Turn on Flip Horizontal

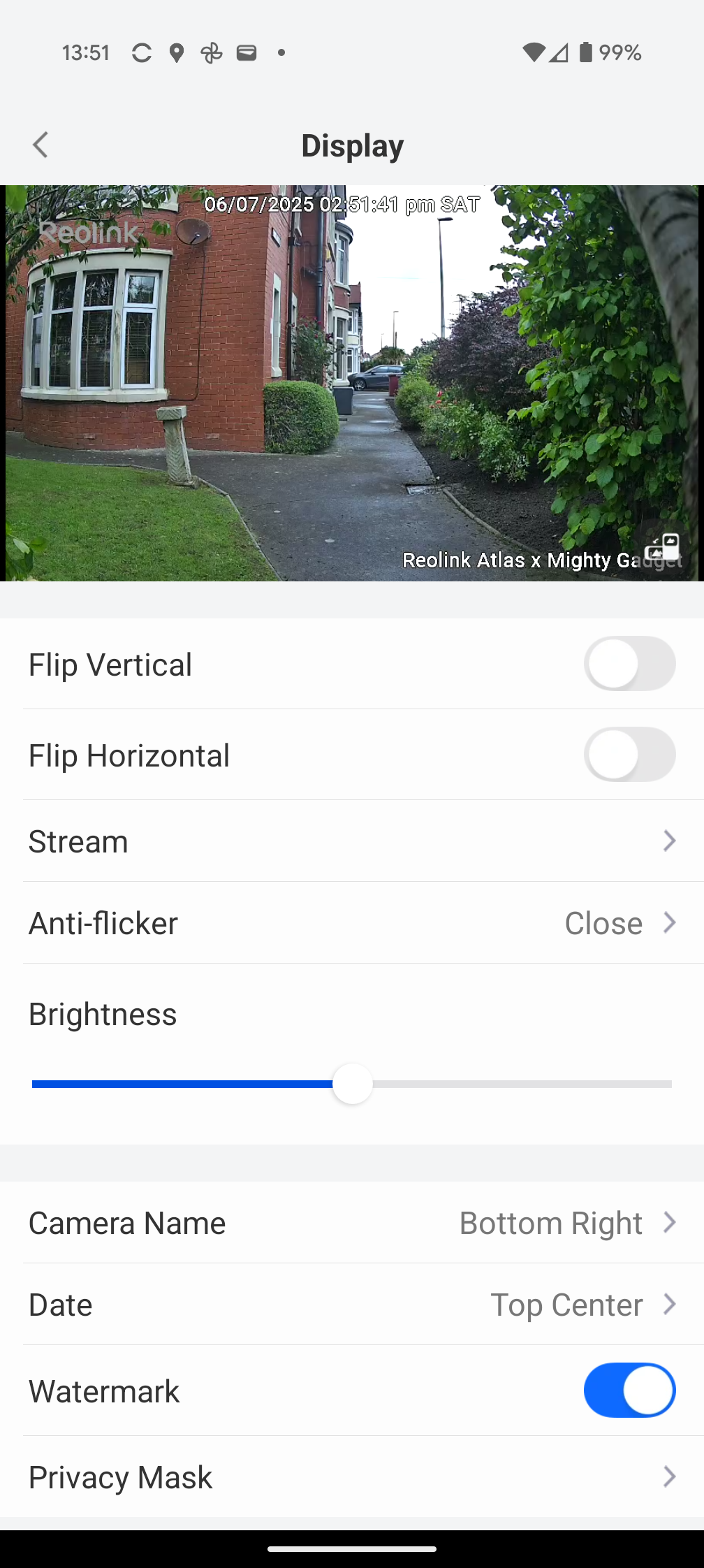[629, 755]
